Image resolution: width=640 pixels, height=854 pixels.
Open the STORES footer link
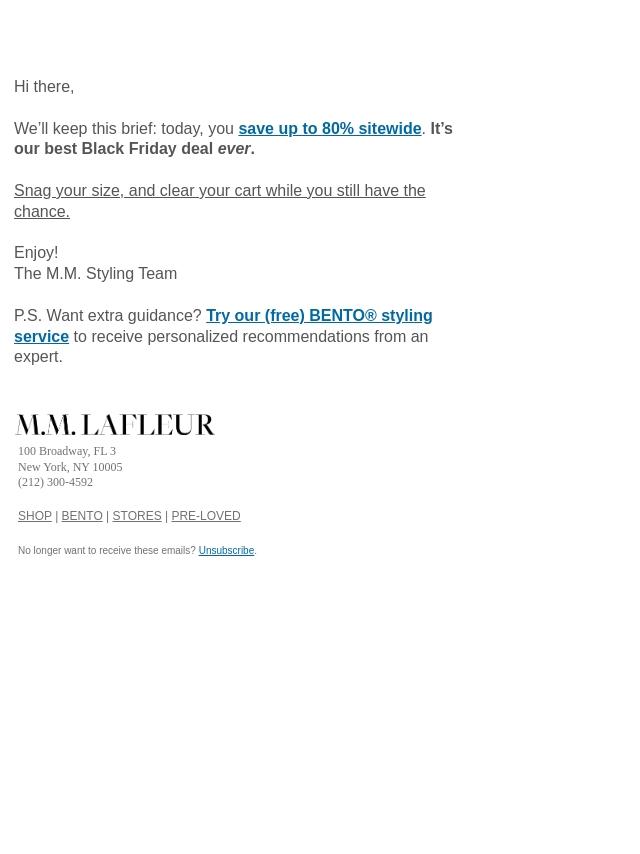(x=137, y=516)
